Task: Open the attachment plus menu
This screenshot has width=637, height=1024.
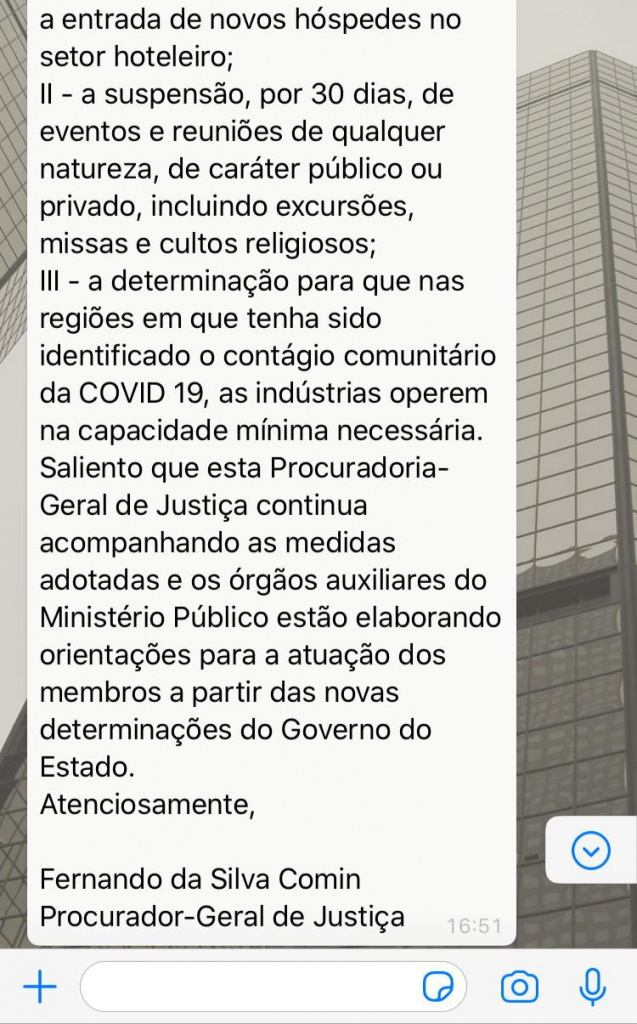Action: (40, 987)
